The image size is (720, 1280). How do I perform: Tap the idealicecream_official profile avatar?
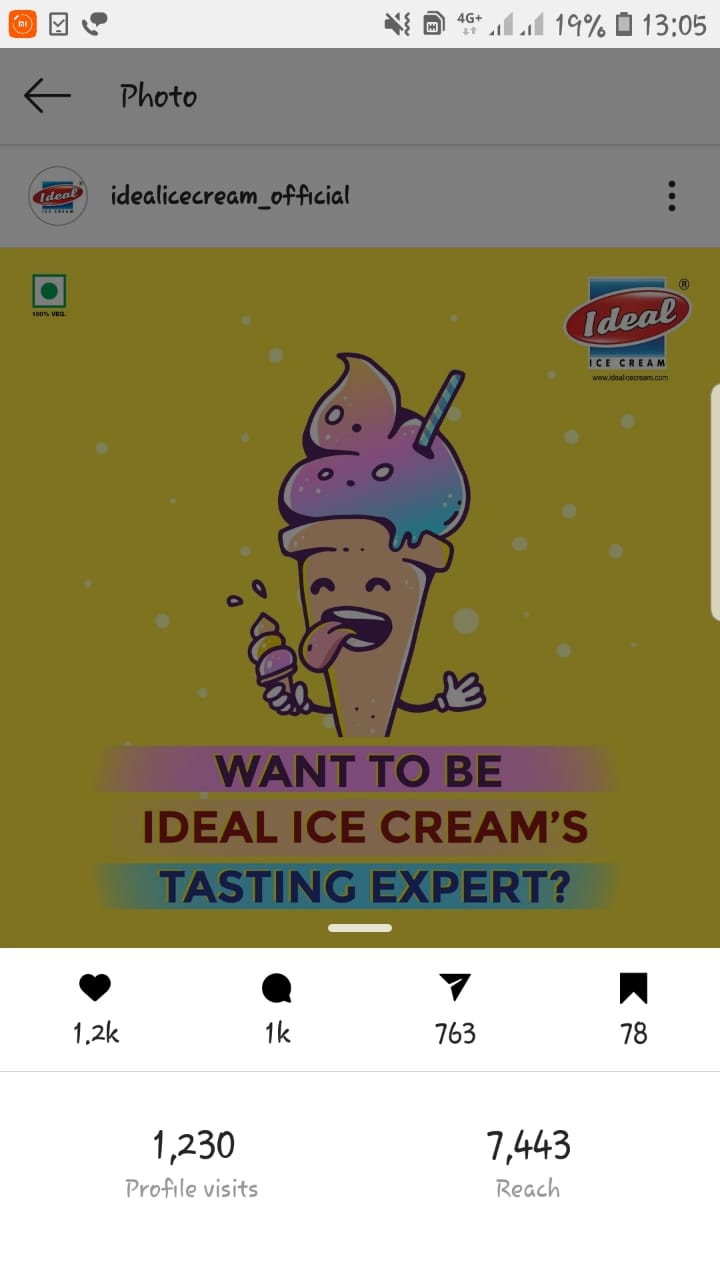[x=58, y=196]
